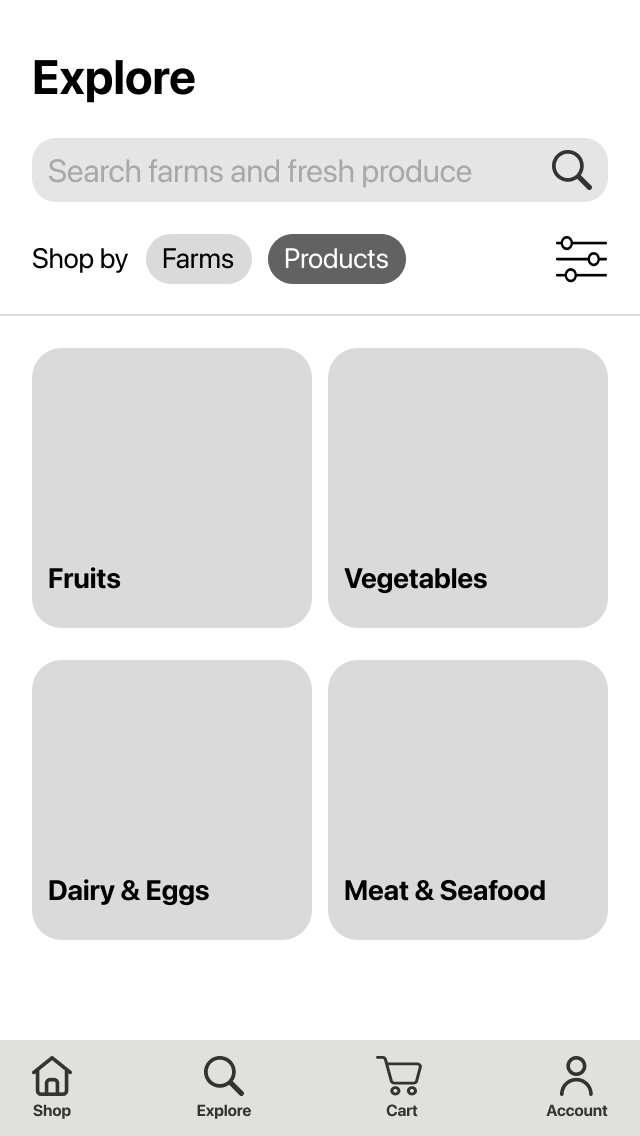This screenshot has width=640, height=1136.
Task: Switch to the Shop tab
Action: coord(51,1087)
